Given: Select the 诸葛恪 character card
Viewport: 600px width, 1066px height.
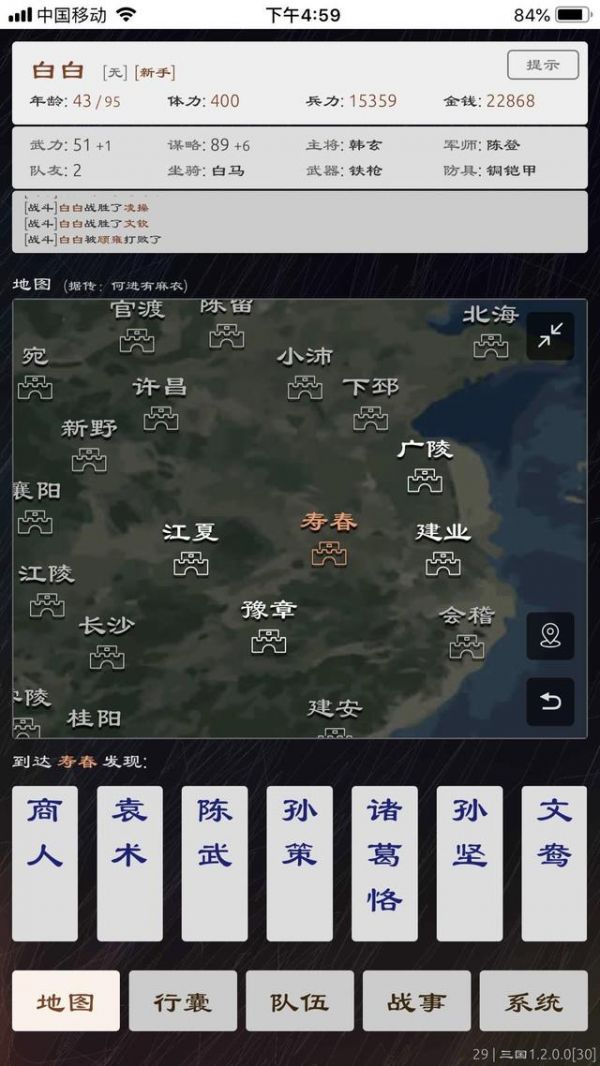Looking at the screenshot, I should tap(384, 863).
